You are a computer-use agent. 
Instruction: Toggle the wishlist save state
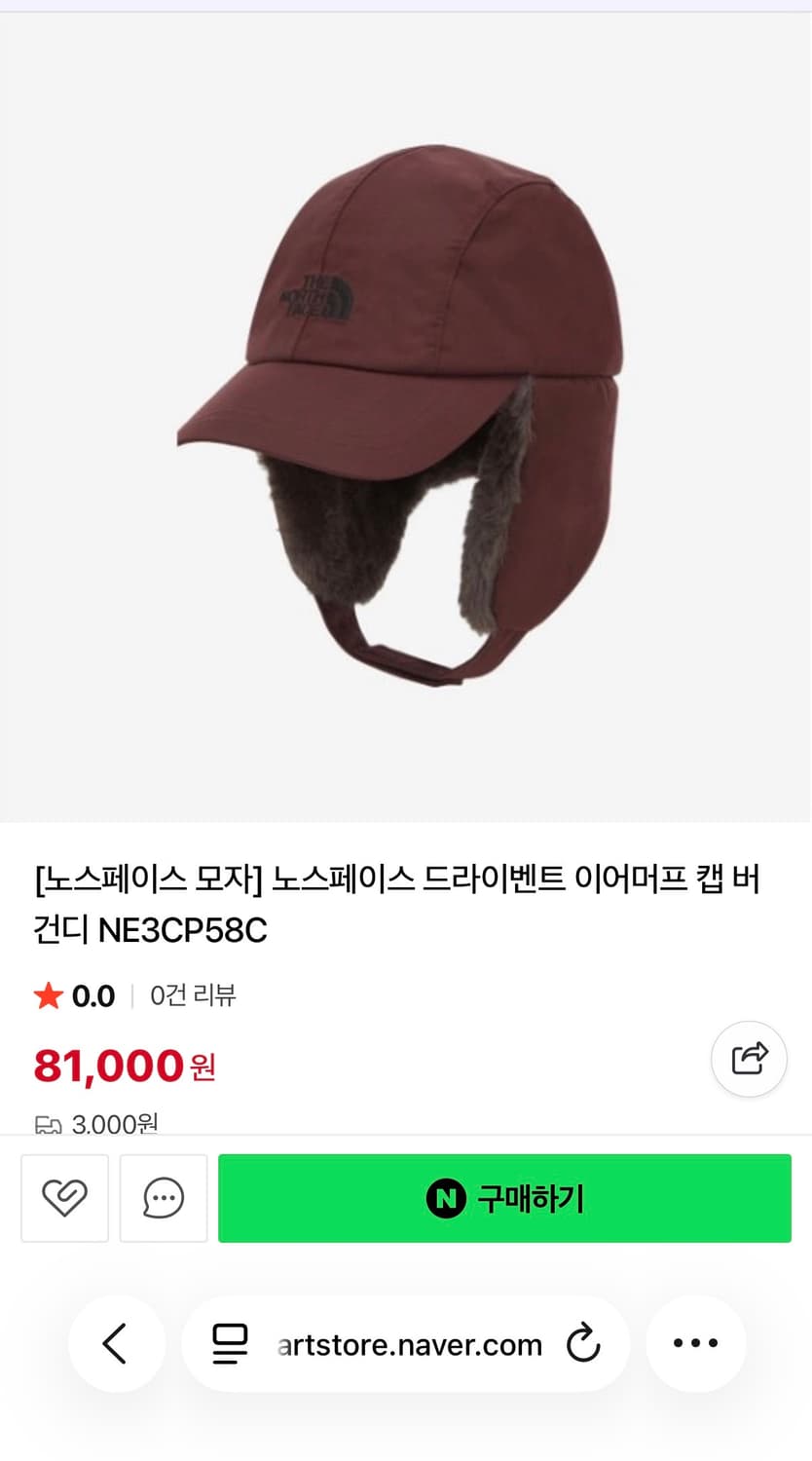(x=64, y=1198)
